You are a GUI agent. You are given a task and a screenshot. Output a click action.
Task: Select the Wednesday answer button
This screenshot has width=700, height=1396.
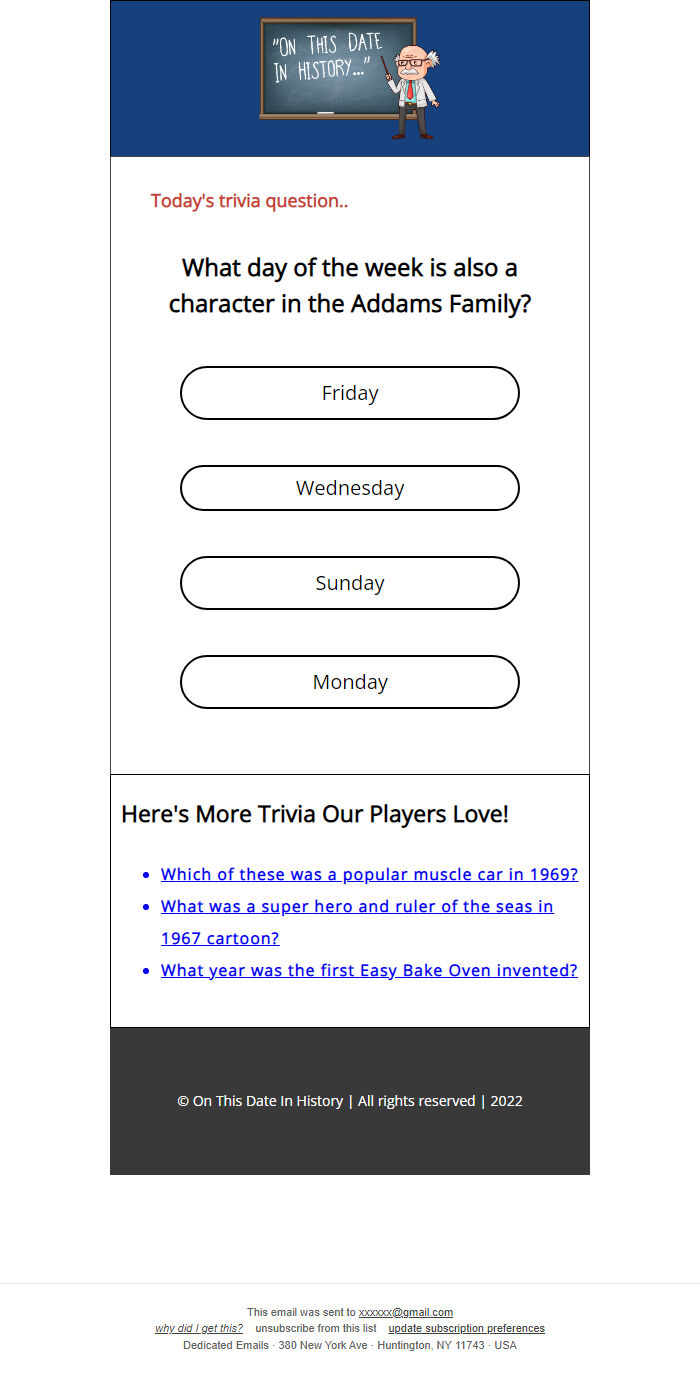350,488
